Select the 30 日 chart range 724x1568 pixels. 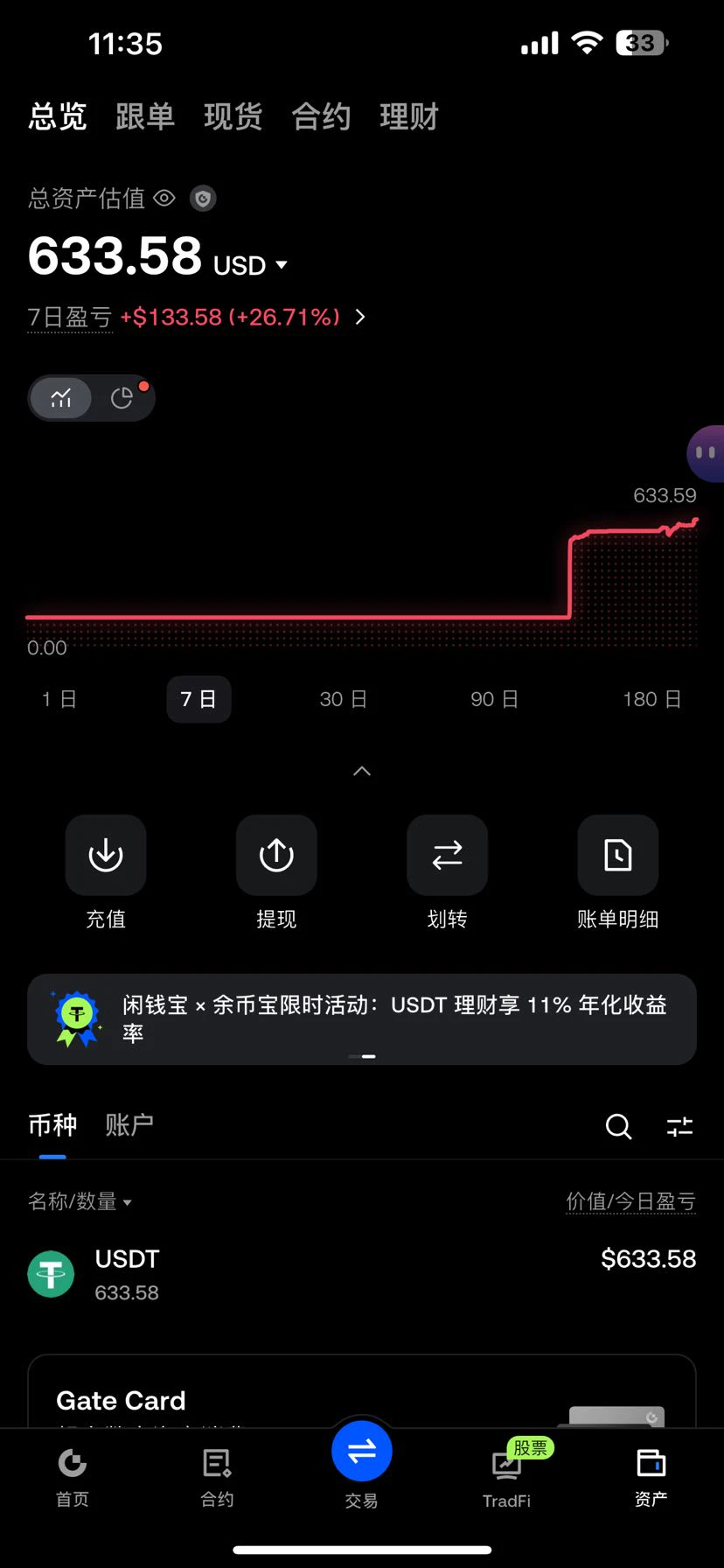click(343, 699)
